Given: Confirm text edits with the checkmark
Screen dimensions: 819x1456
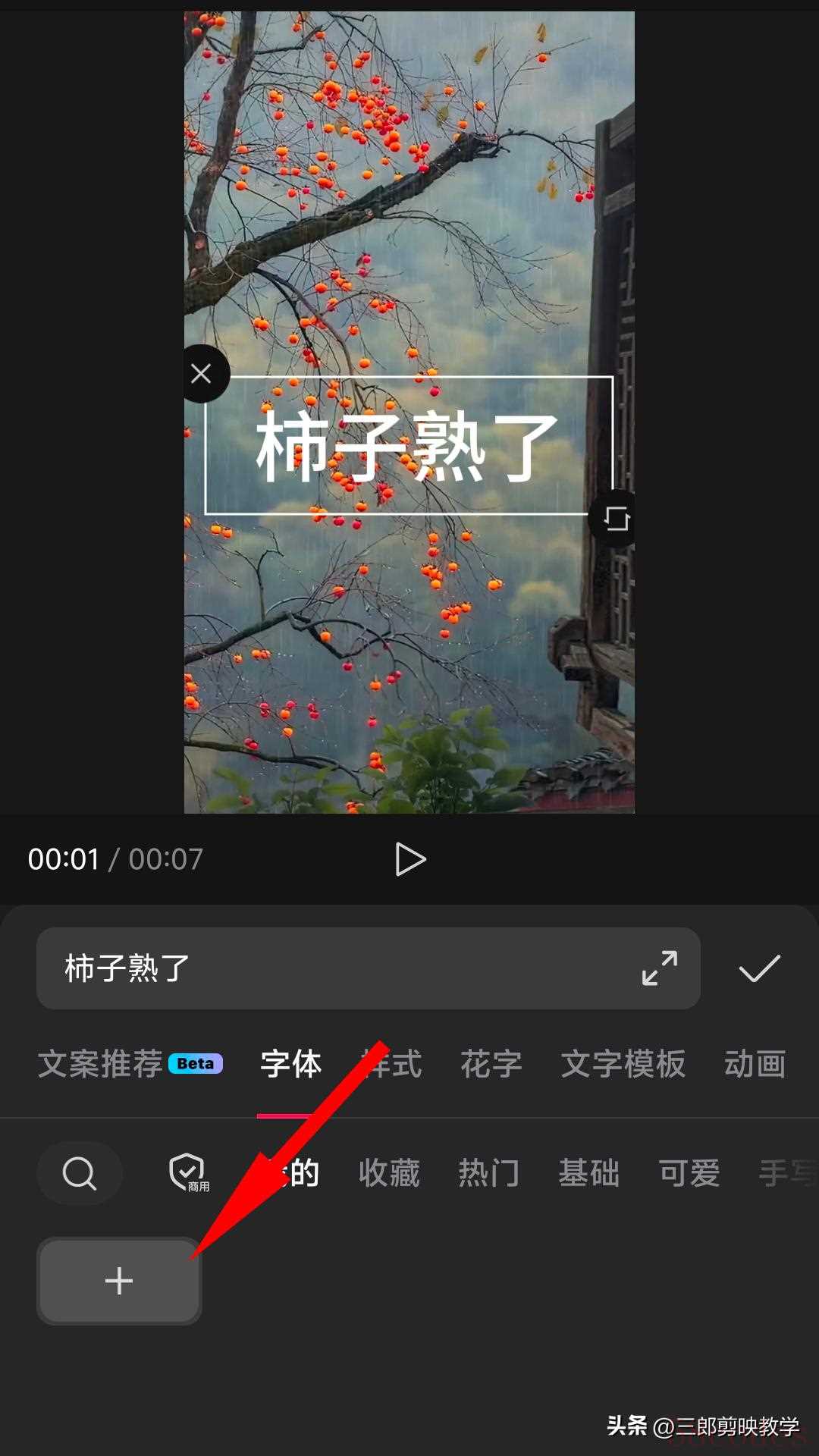Looking at the screenshot, I should [x=759, y=968].
